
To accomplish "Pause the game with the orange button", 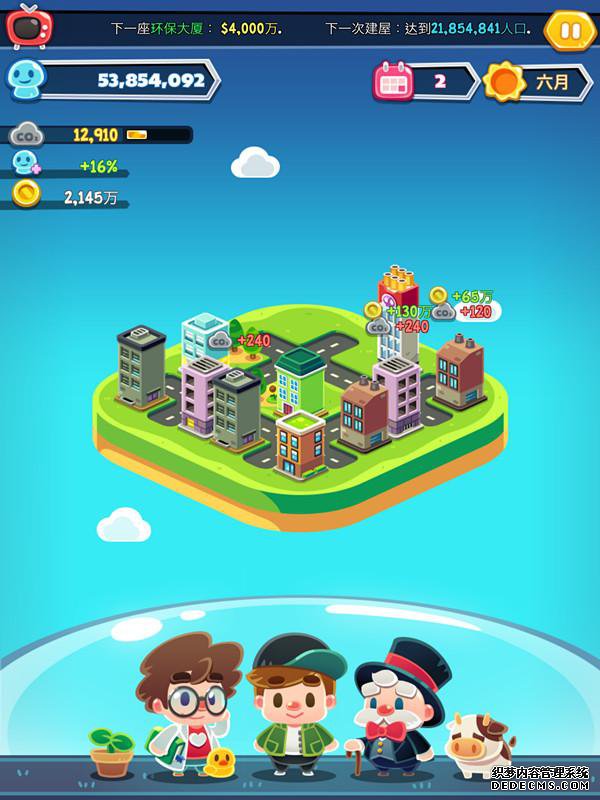I will [570, 30].
